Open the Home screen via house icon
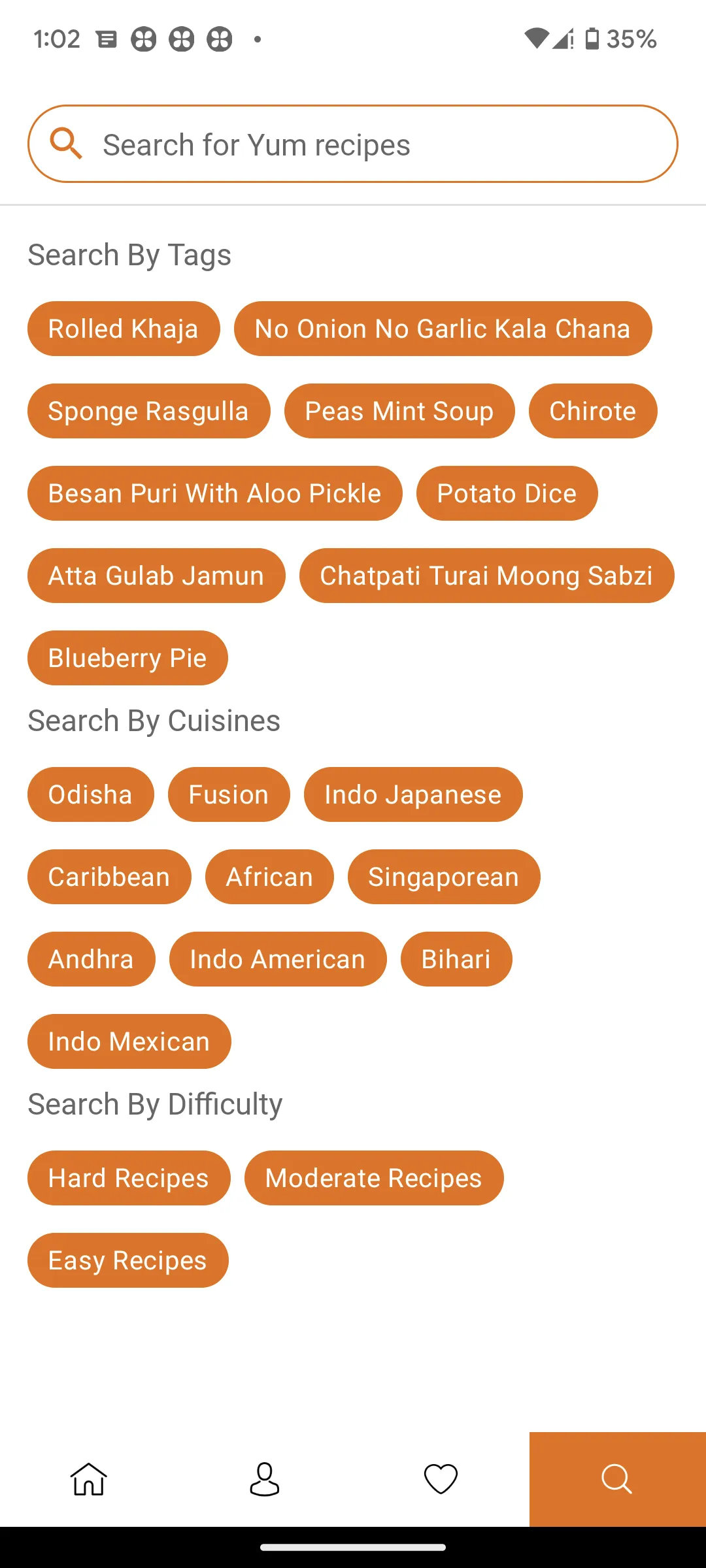 (87, 1479)
